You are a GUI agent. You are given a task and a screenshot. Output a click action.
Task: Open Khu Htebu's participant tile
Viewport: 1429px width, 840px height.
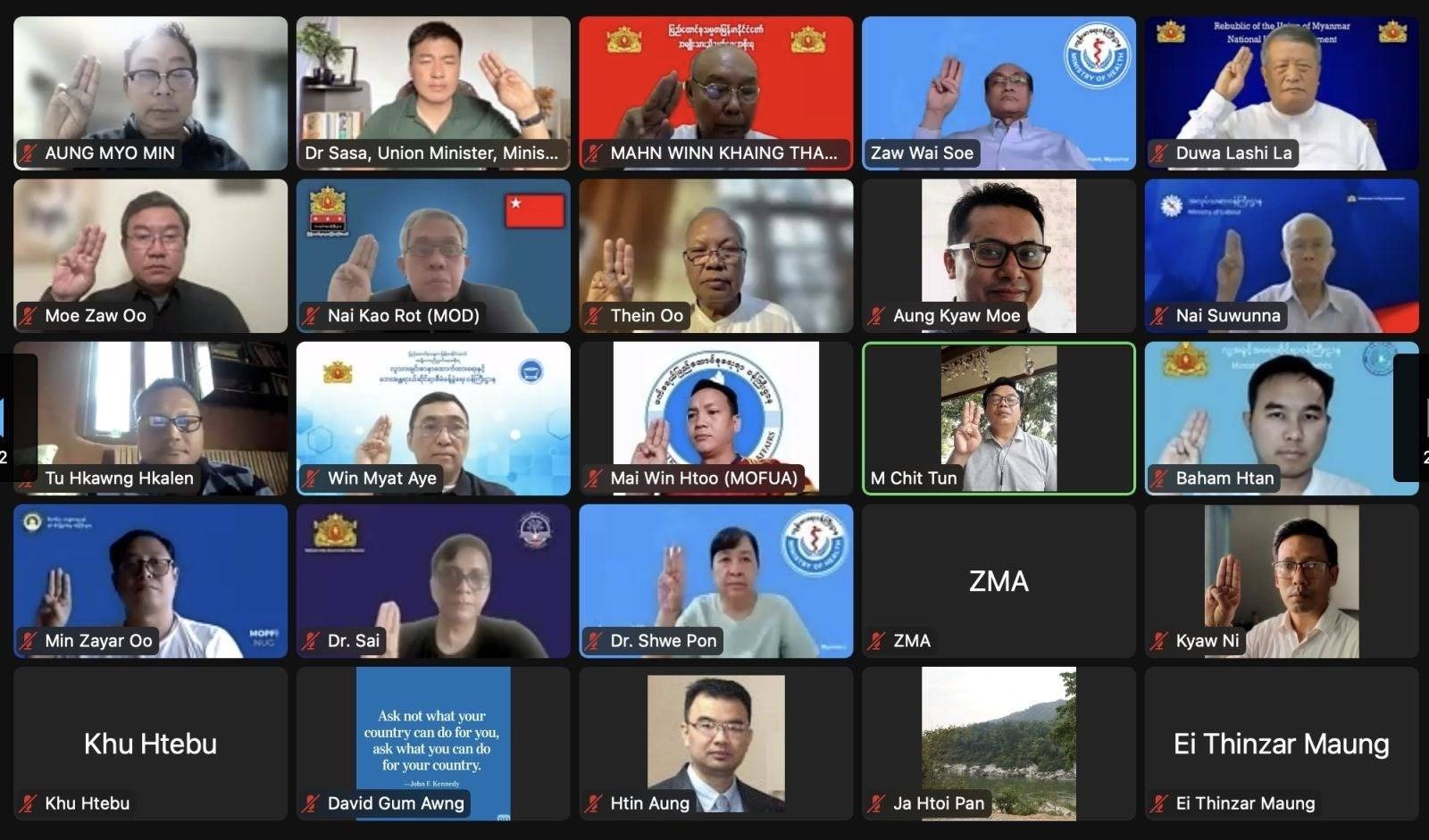click(x=150, y=743)
